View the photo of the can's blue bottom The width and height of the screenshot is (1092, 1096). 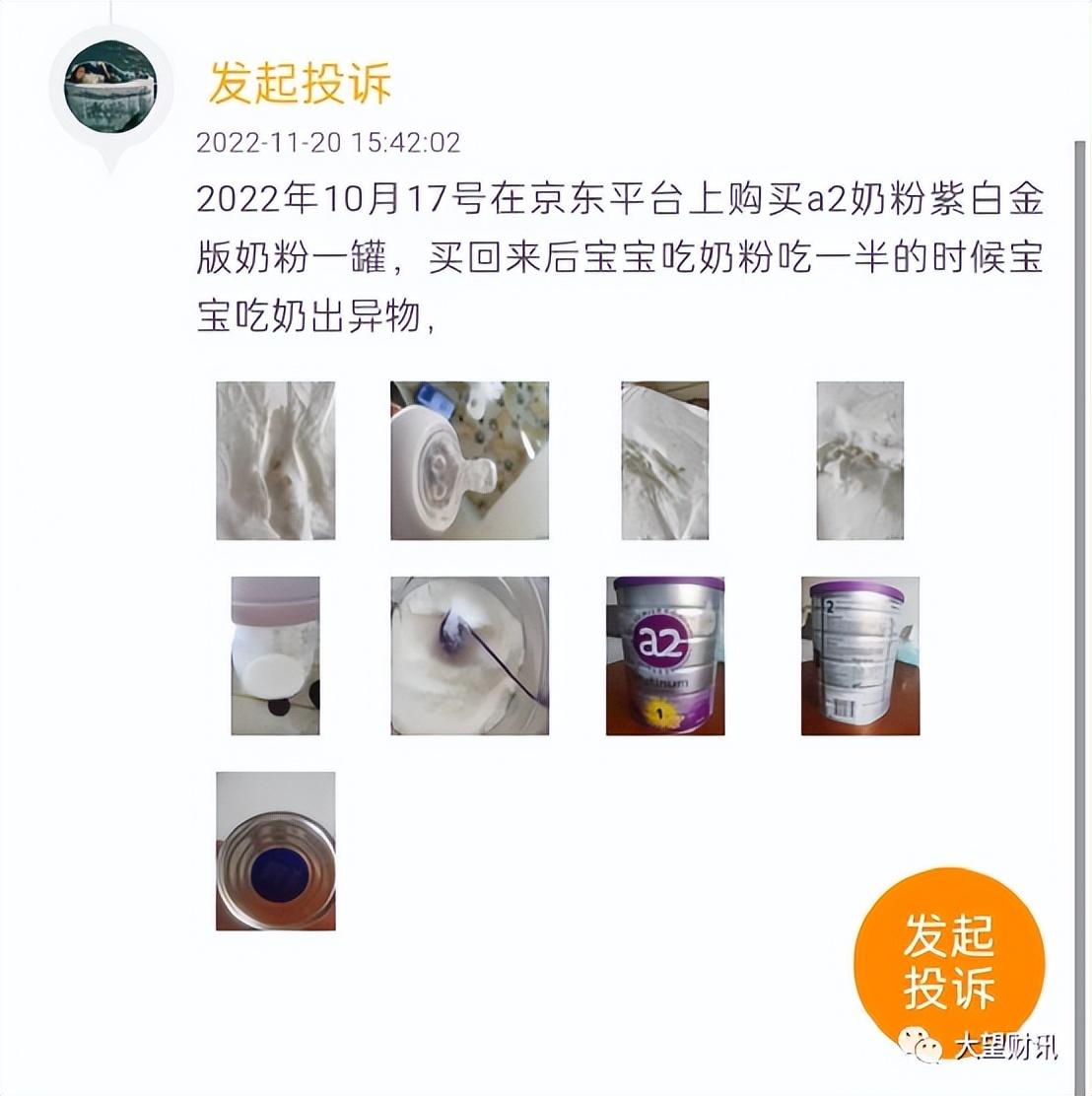275,851
